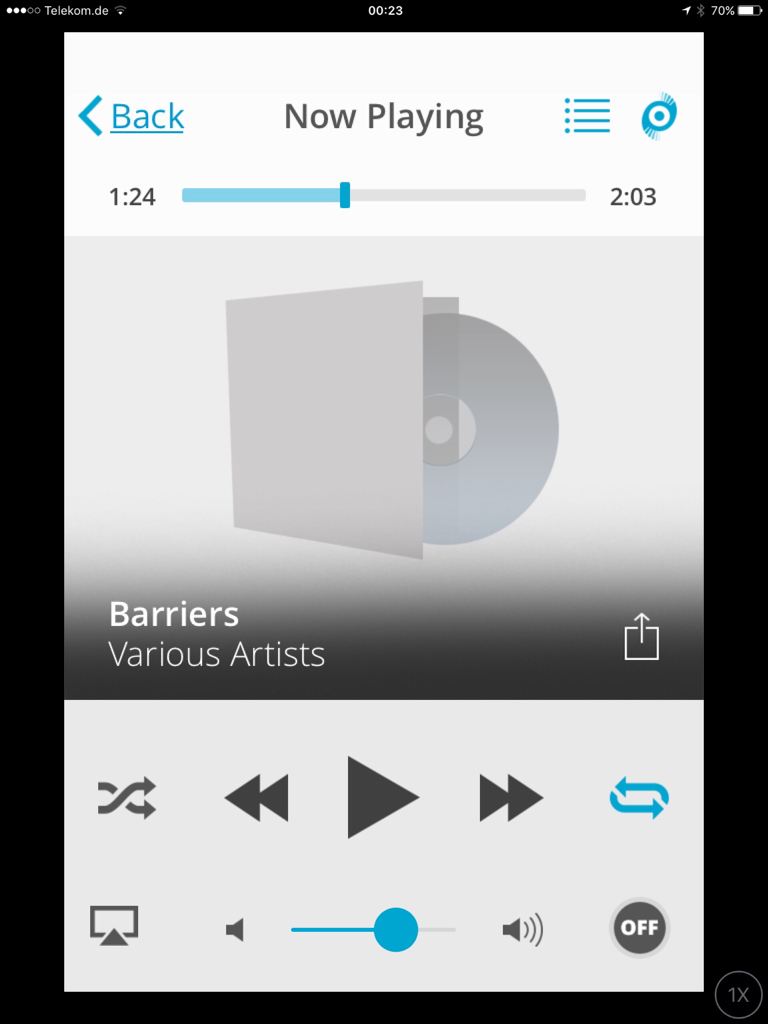The height and width of the screenshot is (1024, 768).
Task: Skip to the previous track
Action: click(x=256, y=798)
